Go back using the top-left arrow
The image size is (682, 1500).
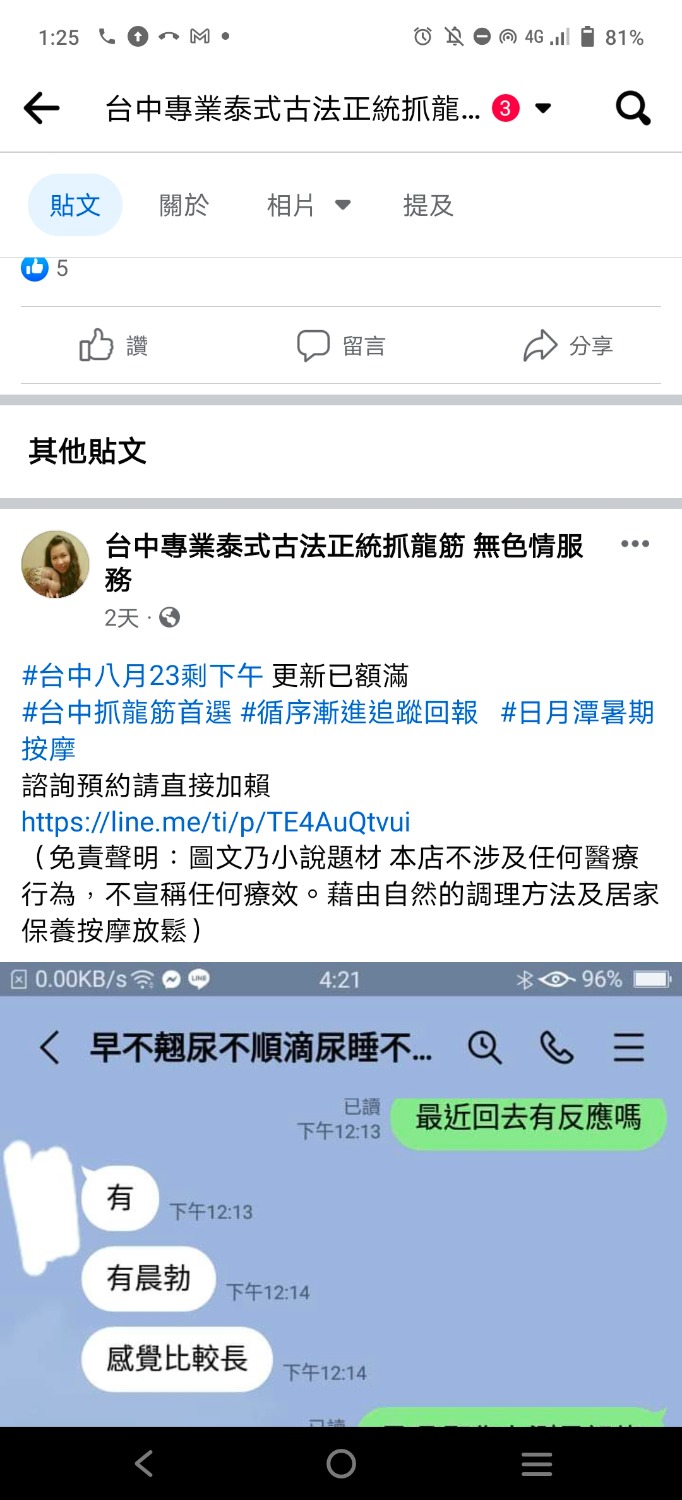point(42,108)
